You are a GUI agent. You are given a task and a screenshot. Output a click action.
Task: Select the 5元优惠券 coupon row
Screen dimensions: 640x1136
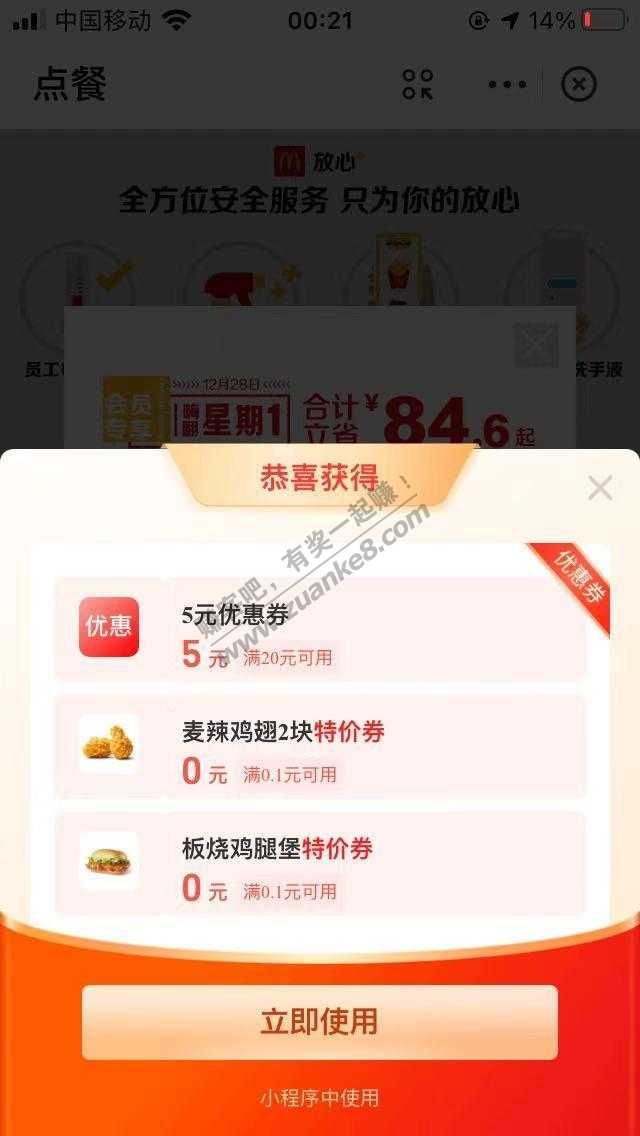point(320,628)
